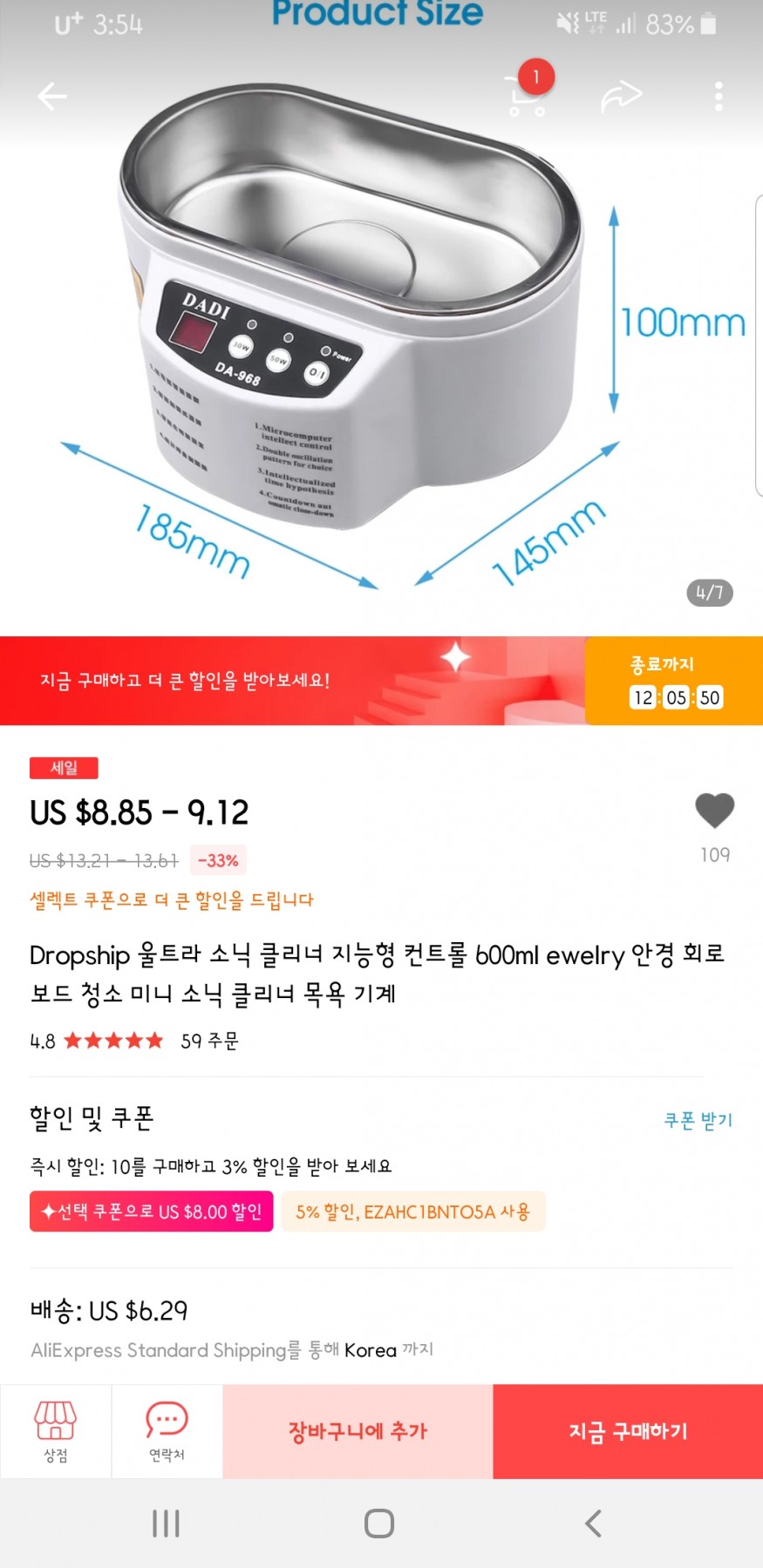The width and height of the screenshot is (763, 1568).
Task: Share this product
Action: (621, 96)
